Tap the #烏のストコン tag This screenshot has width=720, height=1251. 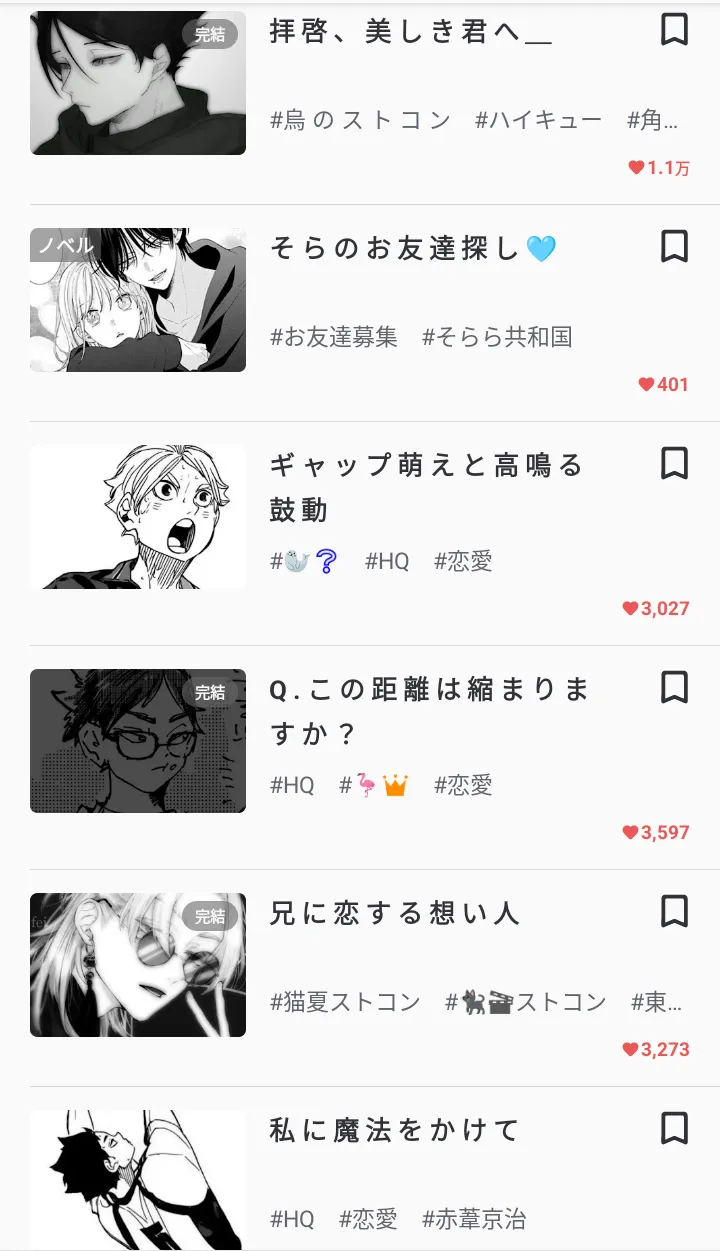click(361, 121)
